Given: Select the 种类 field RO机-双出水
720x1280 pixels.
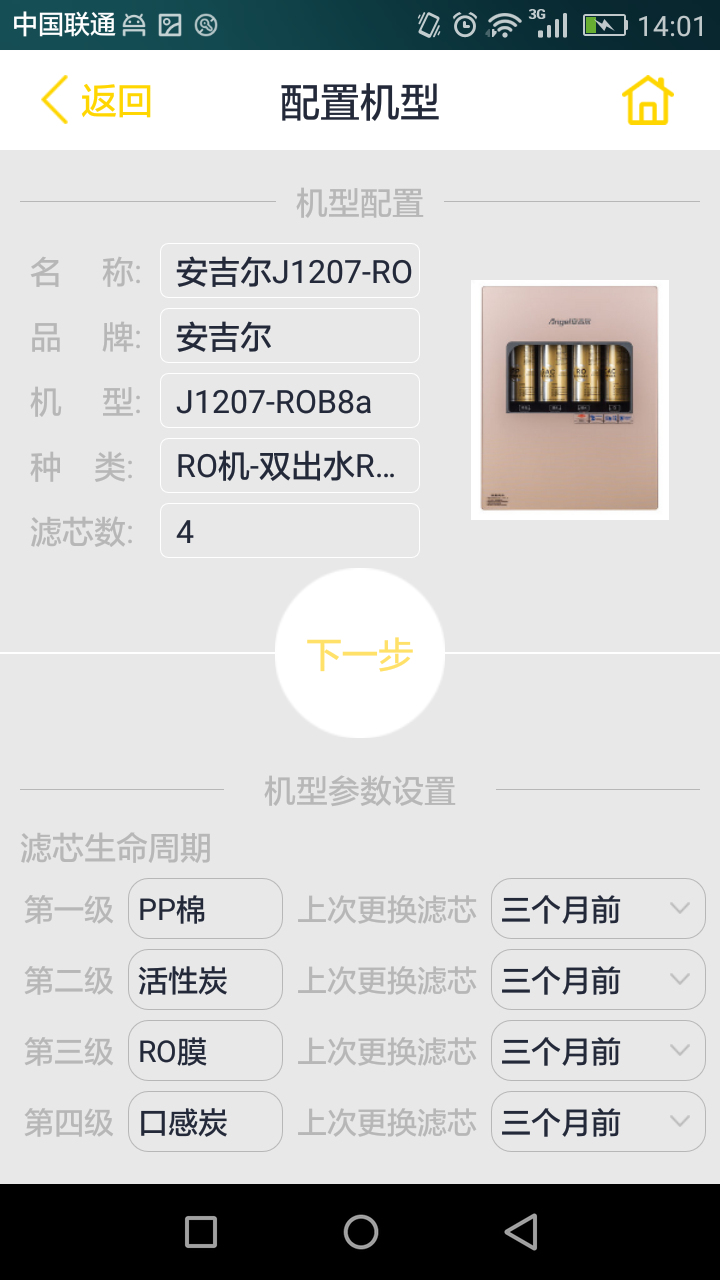Looking at the screenshot, I should click(x=290, y=466).
